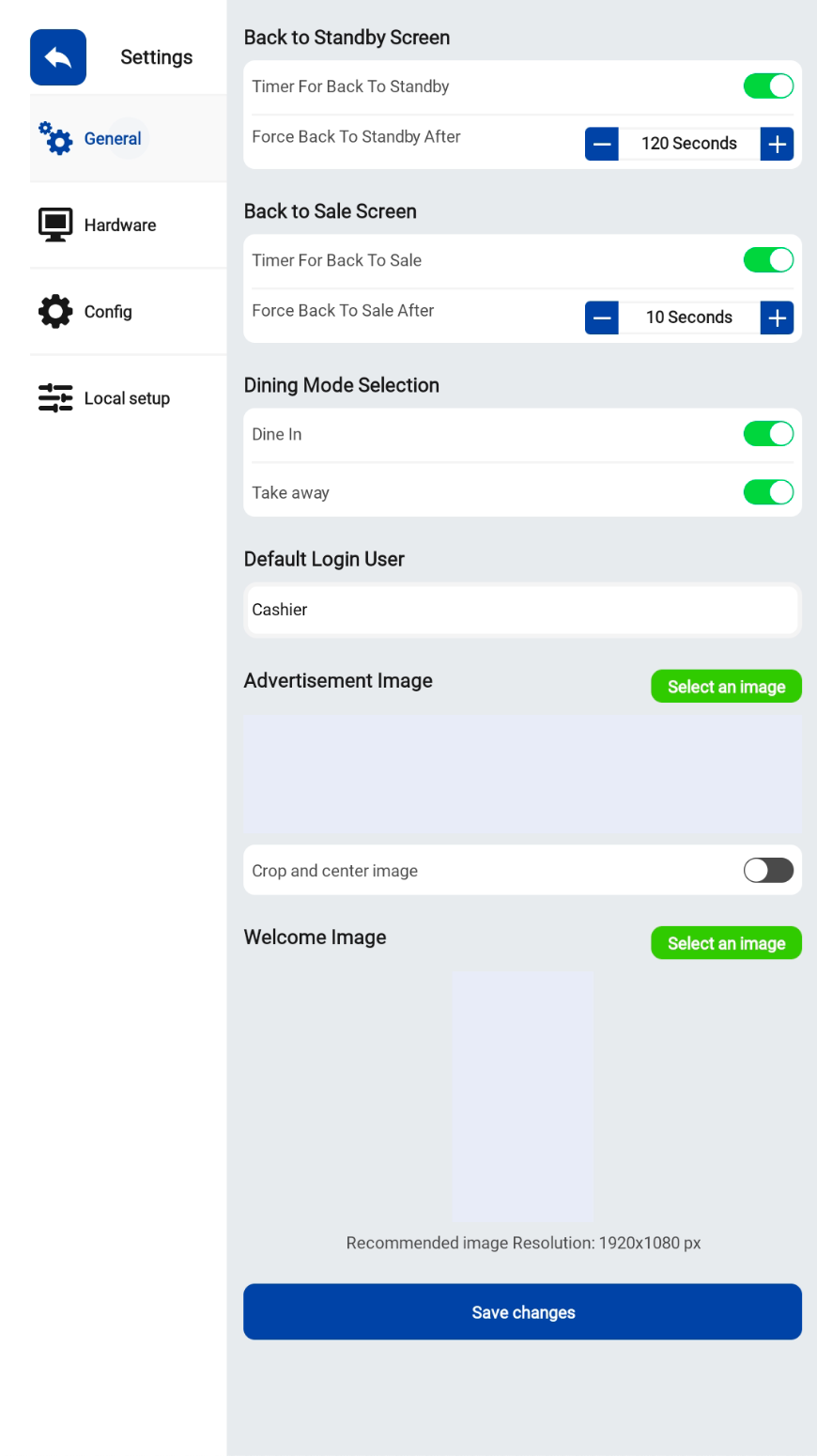Increase Force Back To Standby seconds

click(x=777, y=144)
